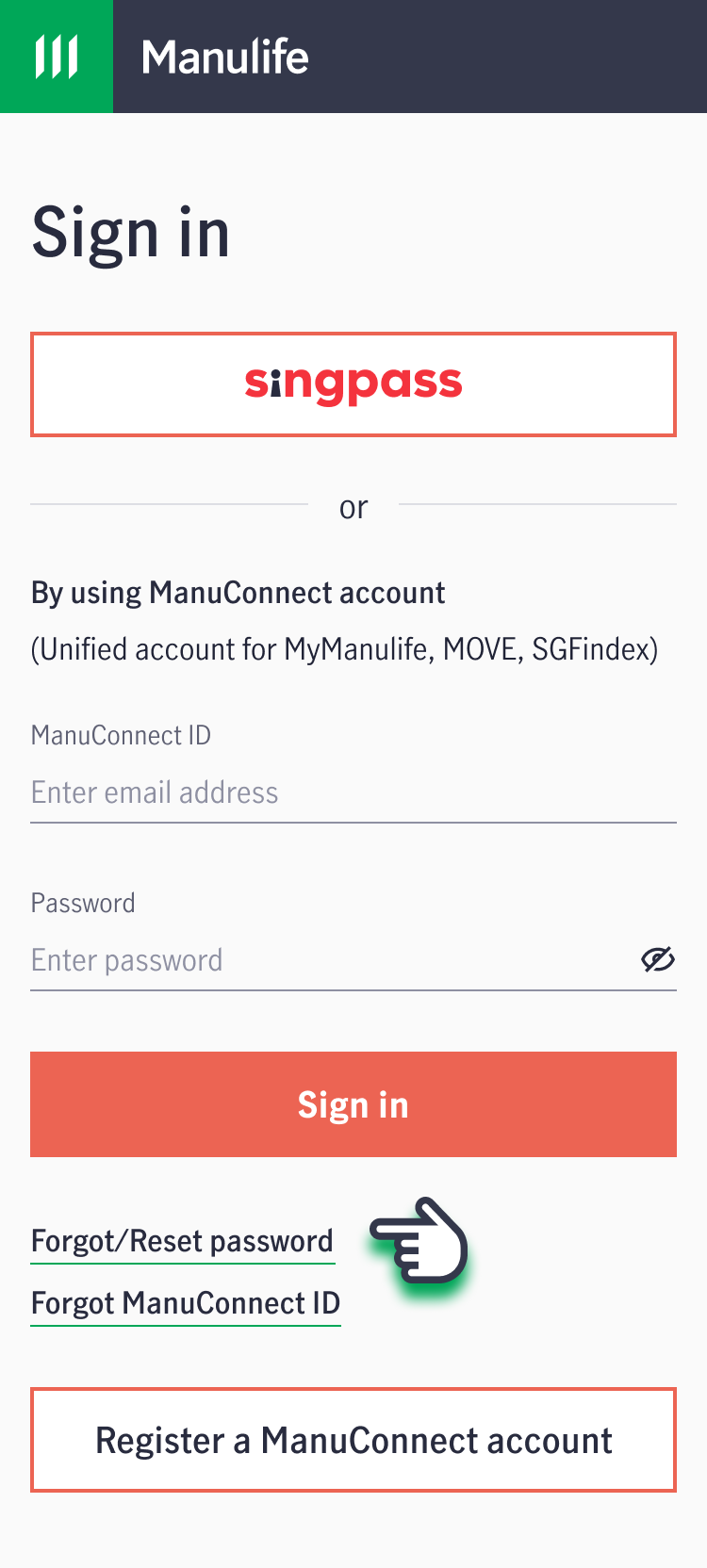Sign in using the Singpass button
Viewport: 707px width, 1568px height.
(353, 384)
